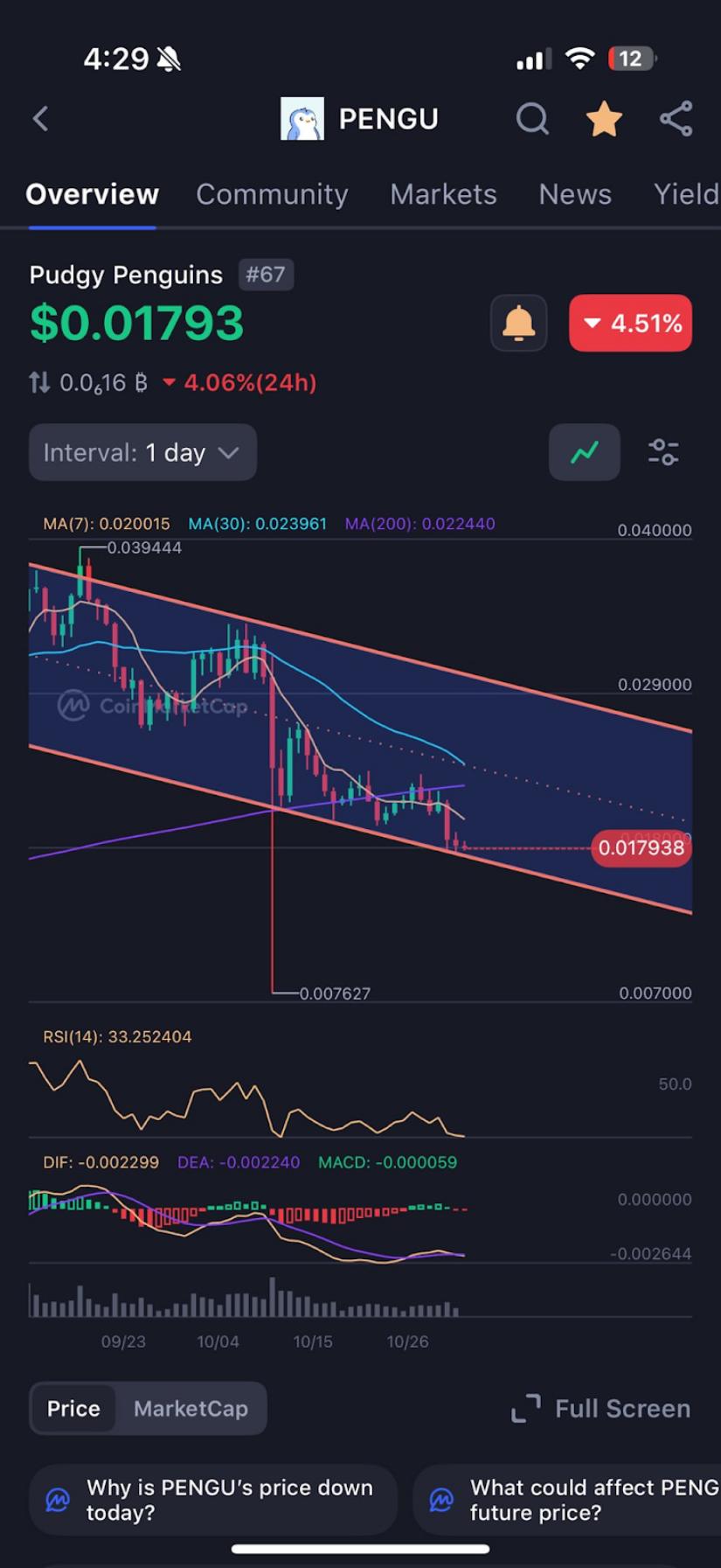Select the Price chart segment
721x1568 pixels.
(73, 1408)
